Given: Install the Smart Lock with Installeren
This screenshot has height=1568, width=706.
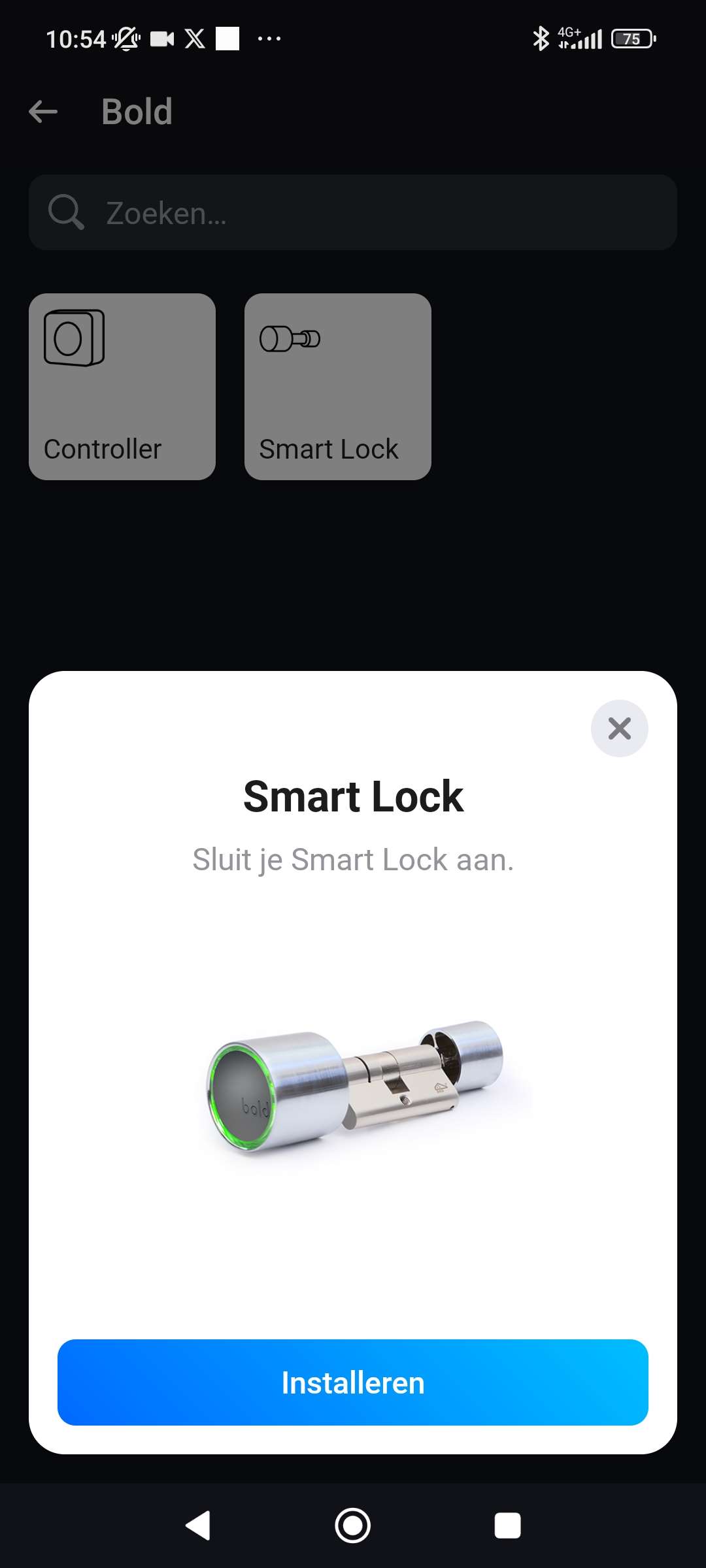Looking at the screenshot, I should [353, 1382].
